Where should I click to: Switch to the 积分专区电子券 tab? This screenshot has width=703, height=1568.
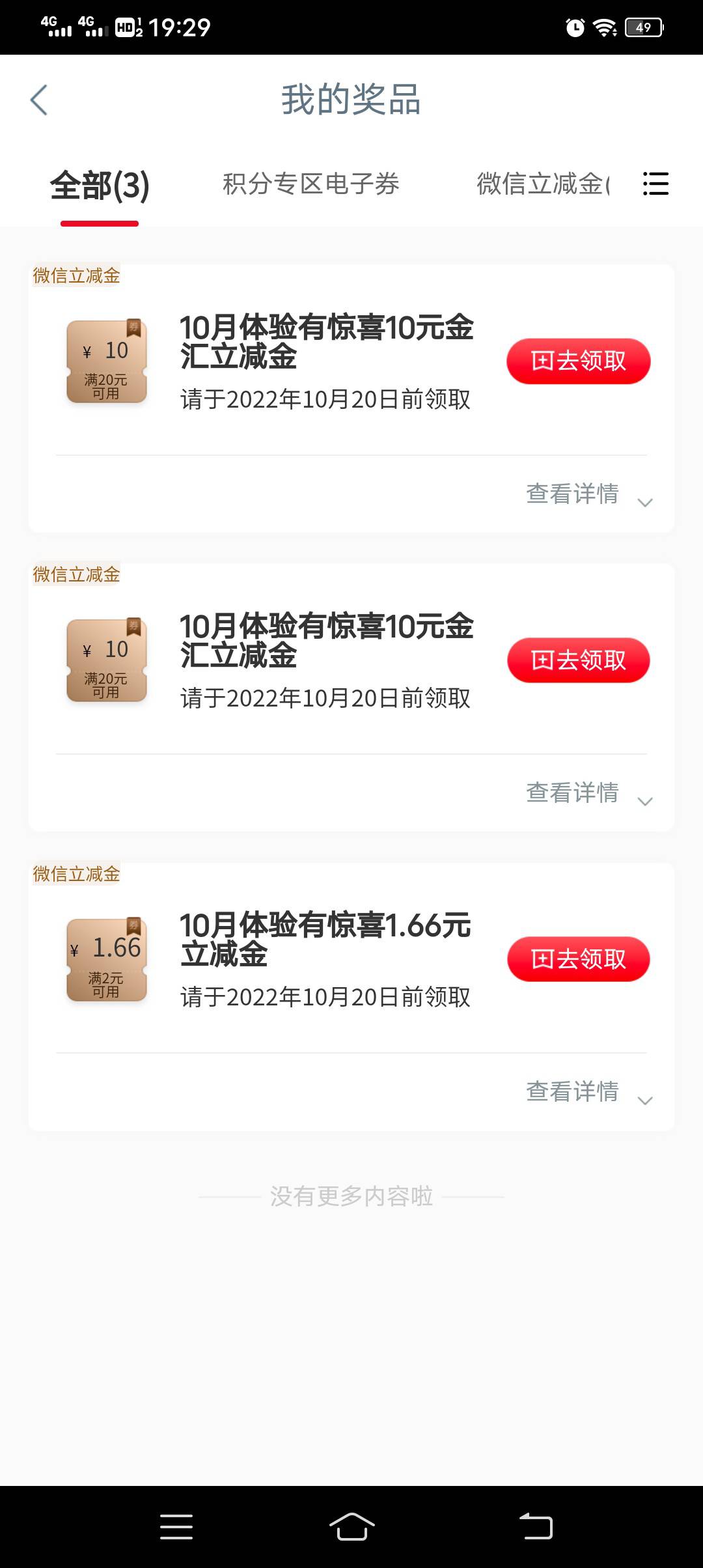pos(310,184)
